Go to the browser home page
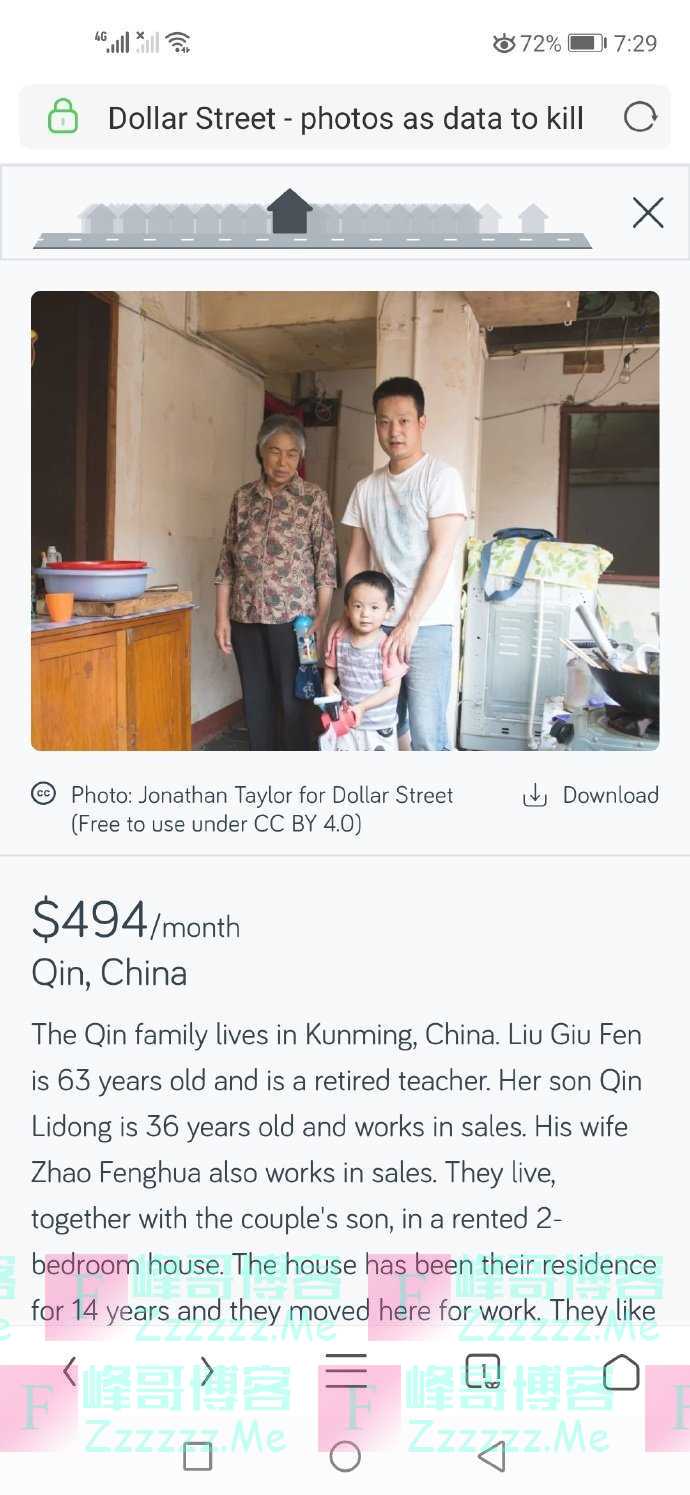Viewport: 690px width, 1495px height. point(621,1372)
